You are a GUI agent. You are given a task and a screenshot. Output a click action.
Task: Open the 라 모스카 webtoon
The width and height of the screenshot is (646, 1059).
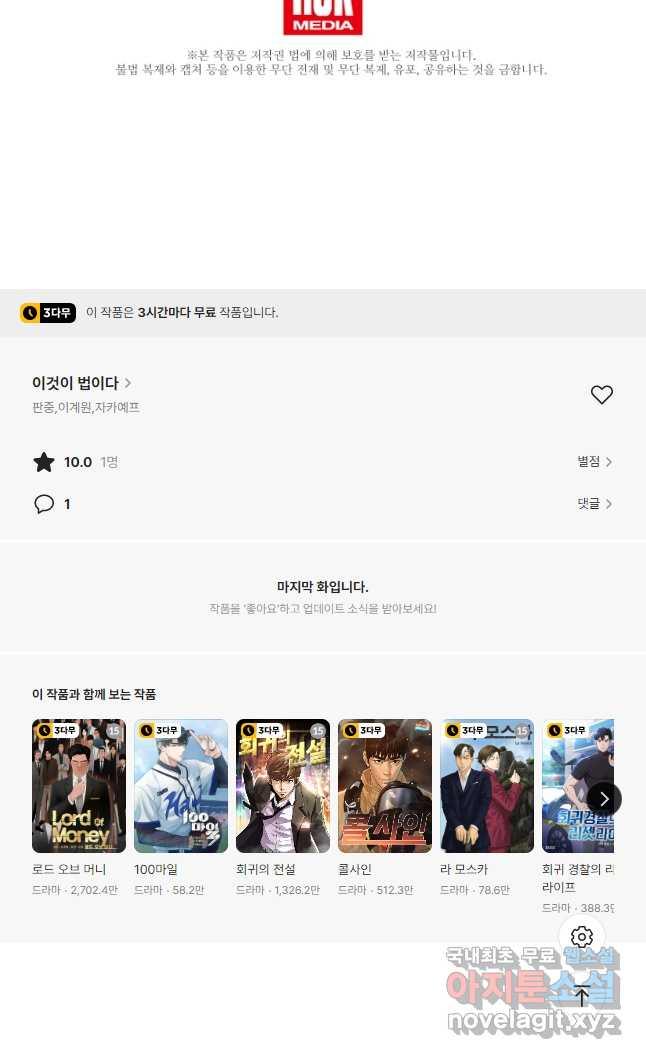[487, 786]
